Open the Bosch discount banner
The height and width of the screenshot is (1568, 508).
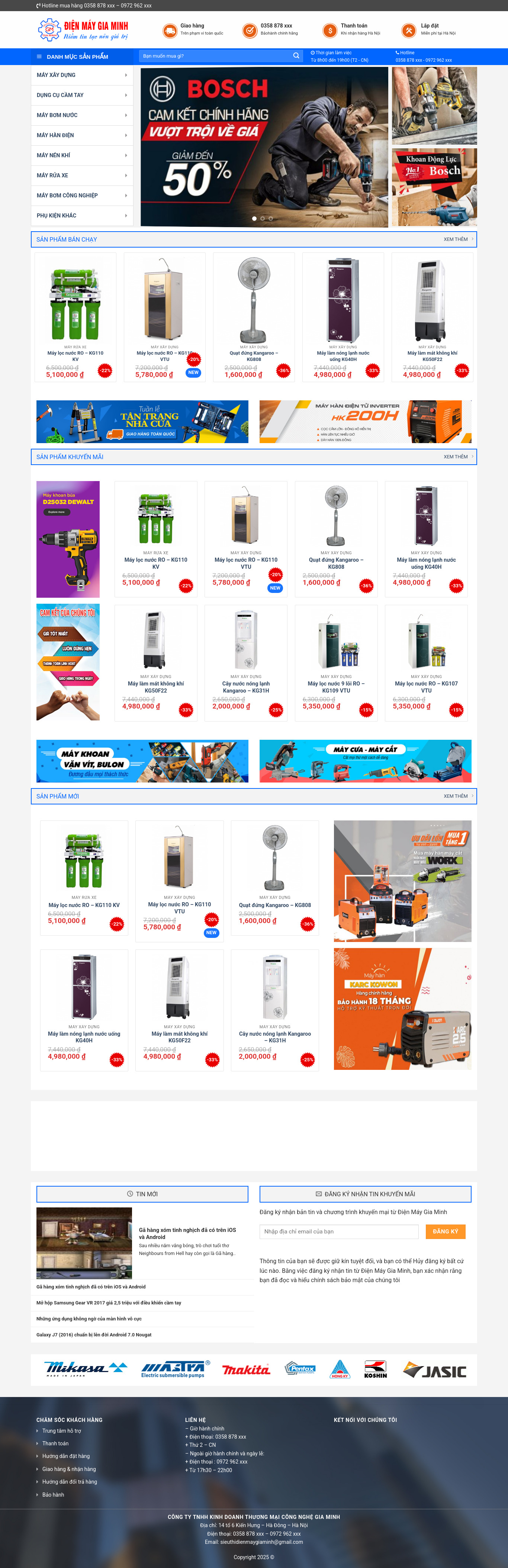(264, 147)
